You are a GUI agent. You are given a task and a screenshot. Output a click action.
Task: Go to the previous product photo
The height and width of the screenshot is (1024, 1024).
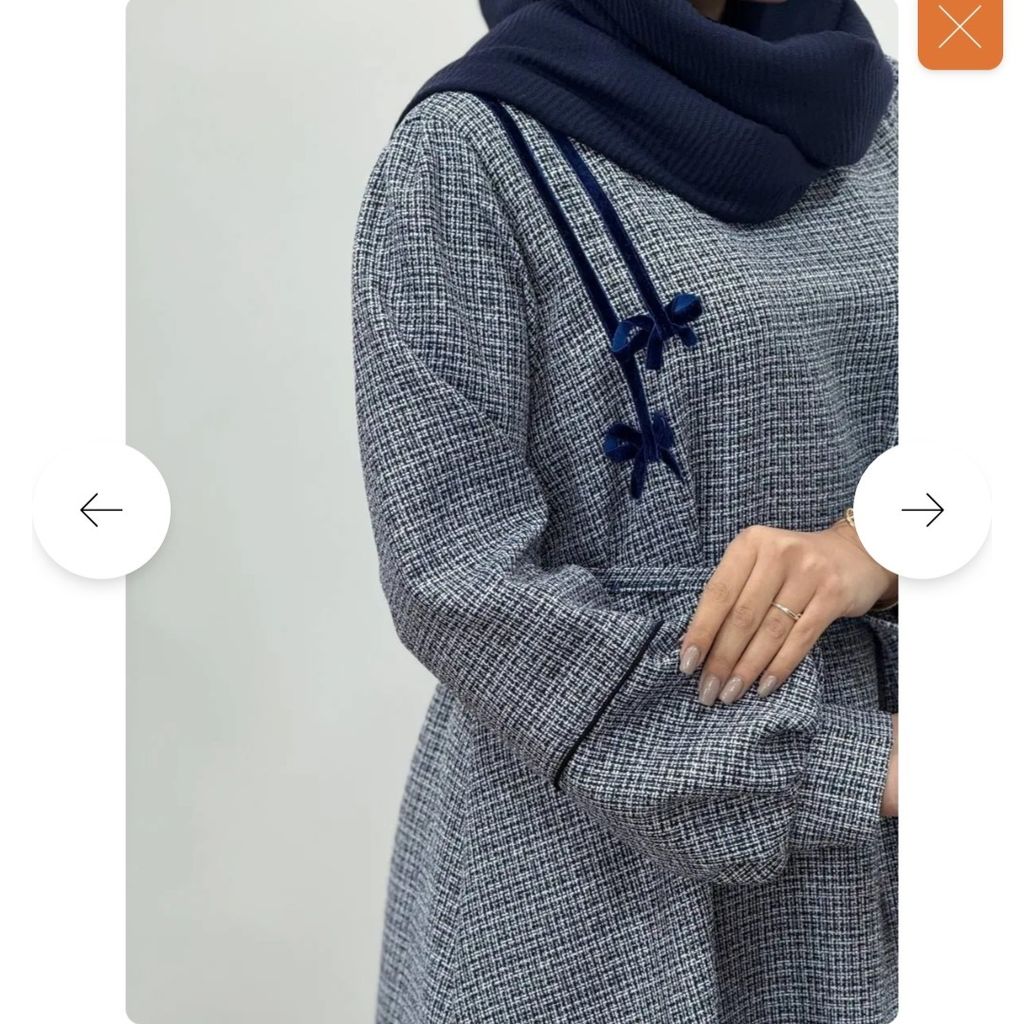coord(101,510)
